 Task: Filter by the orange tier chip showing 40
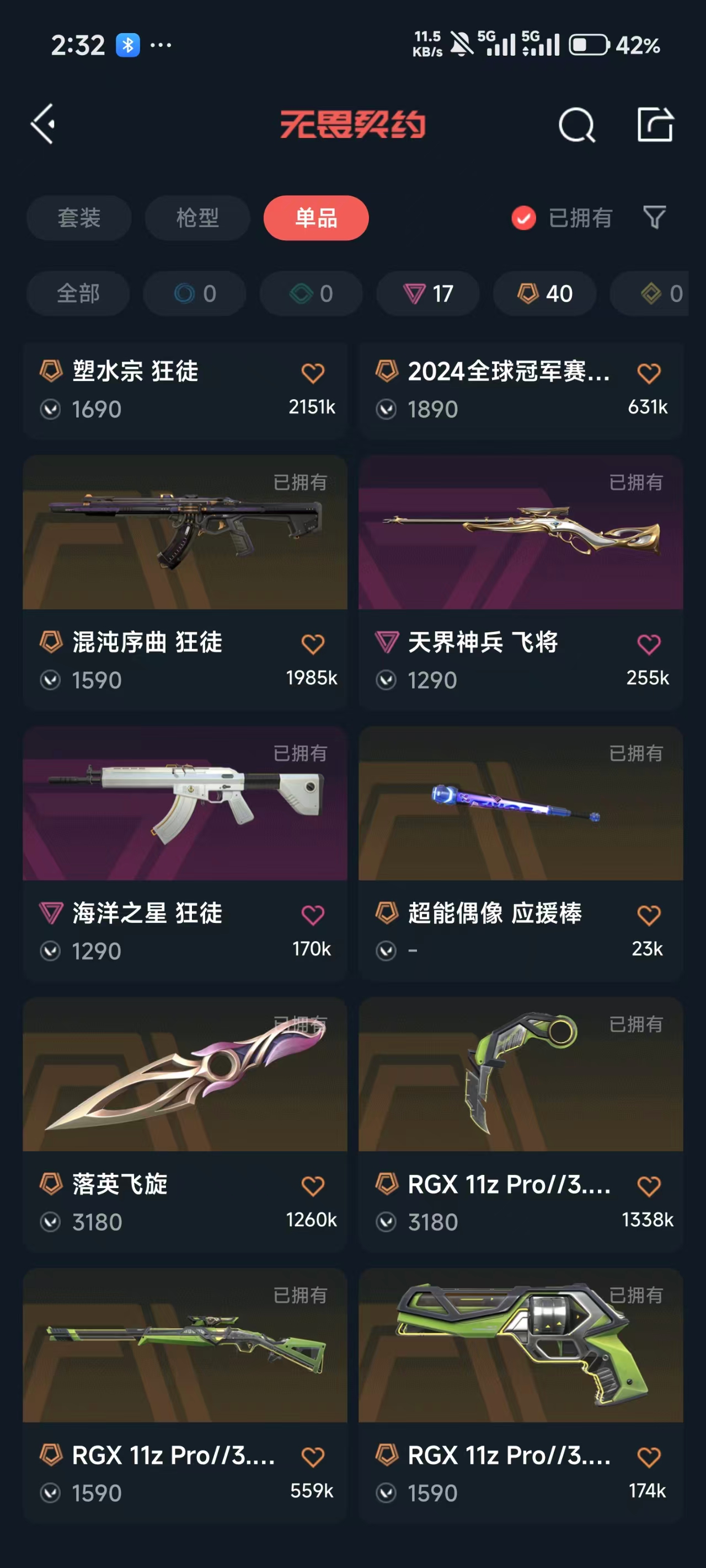point(544,293)
